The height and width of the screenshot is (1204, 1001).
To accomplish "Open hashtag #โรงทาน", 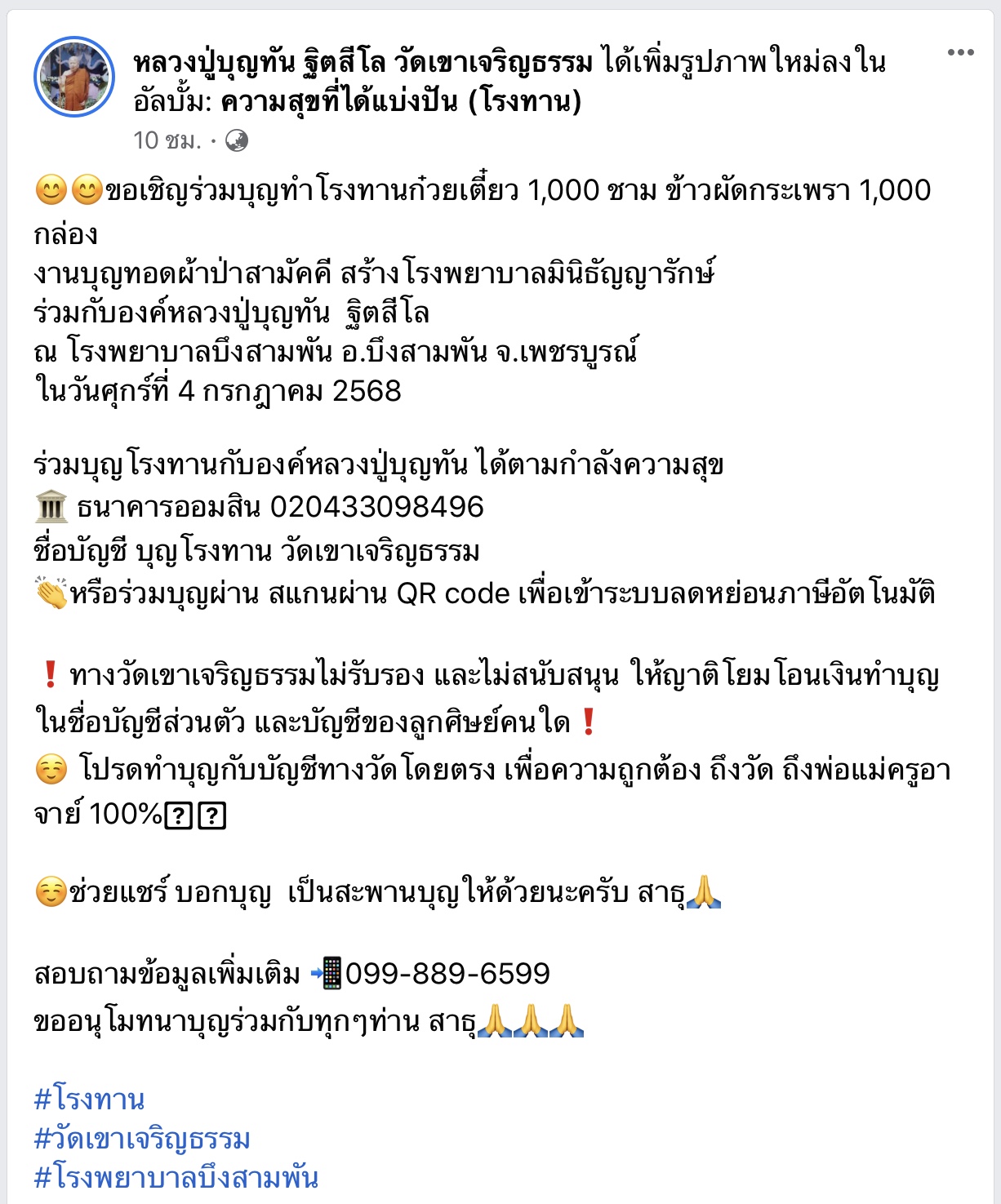I will (89, 1099).
